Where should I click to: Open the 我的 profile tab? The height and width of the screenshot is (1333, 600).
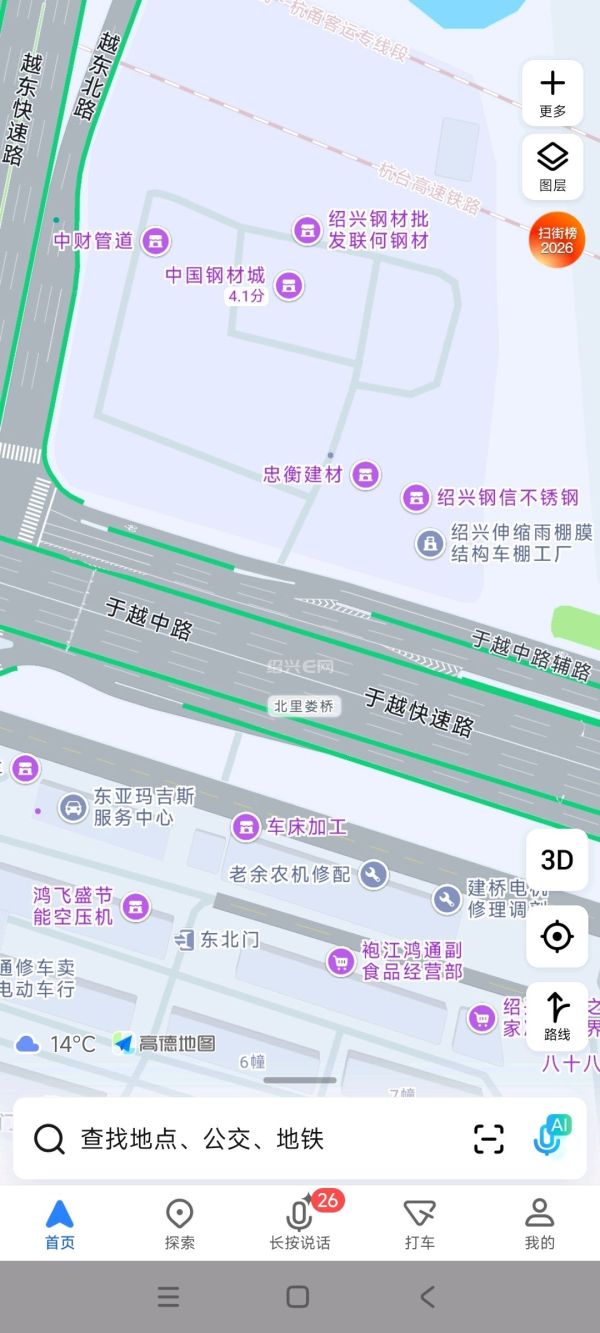click(x=539, y=1224)
